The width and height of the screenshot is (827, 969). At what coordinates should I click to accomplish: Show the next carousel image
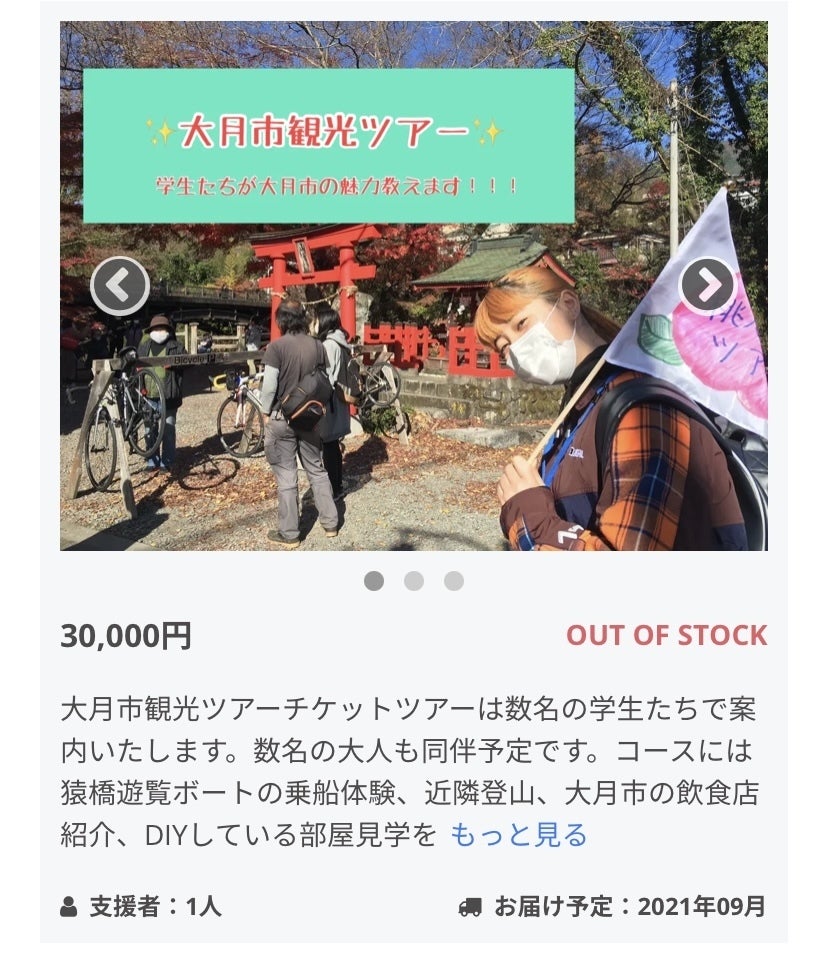point(707,286)
